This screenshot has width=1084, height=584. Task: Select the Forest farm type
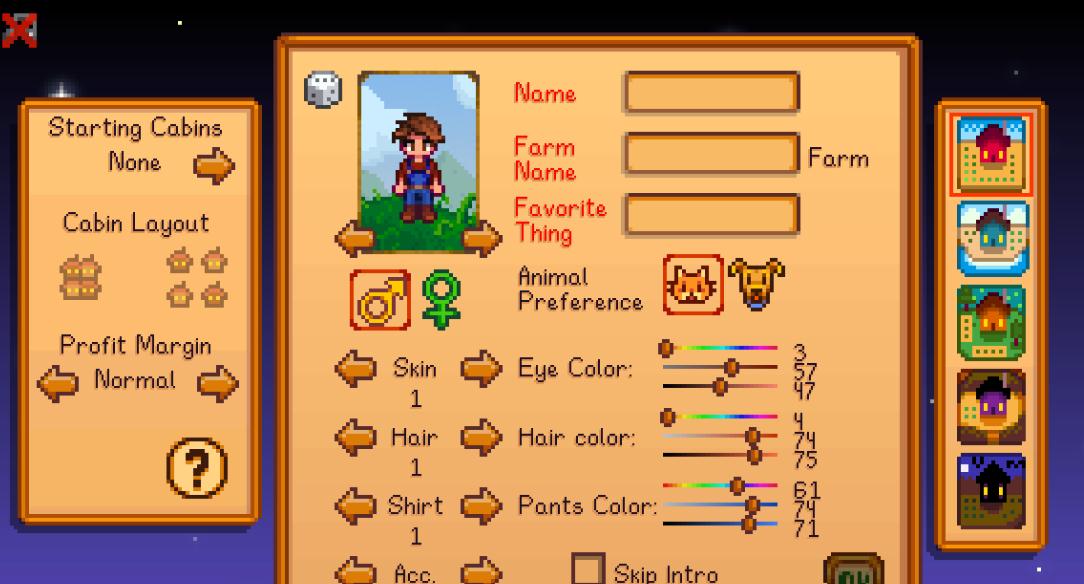[x=992, y=322]
